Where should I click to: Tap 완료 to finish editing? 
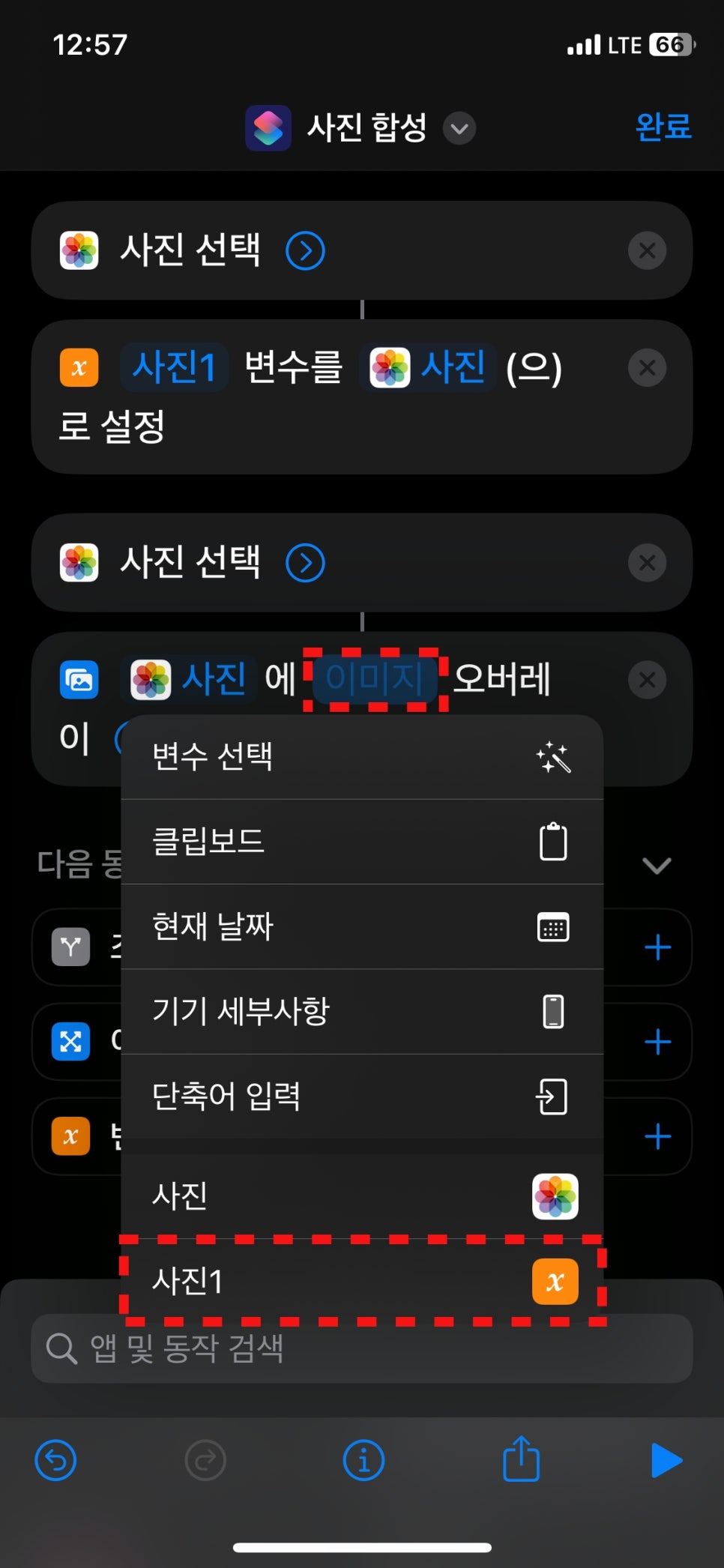tap(663, 126)
